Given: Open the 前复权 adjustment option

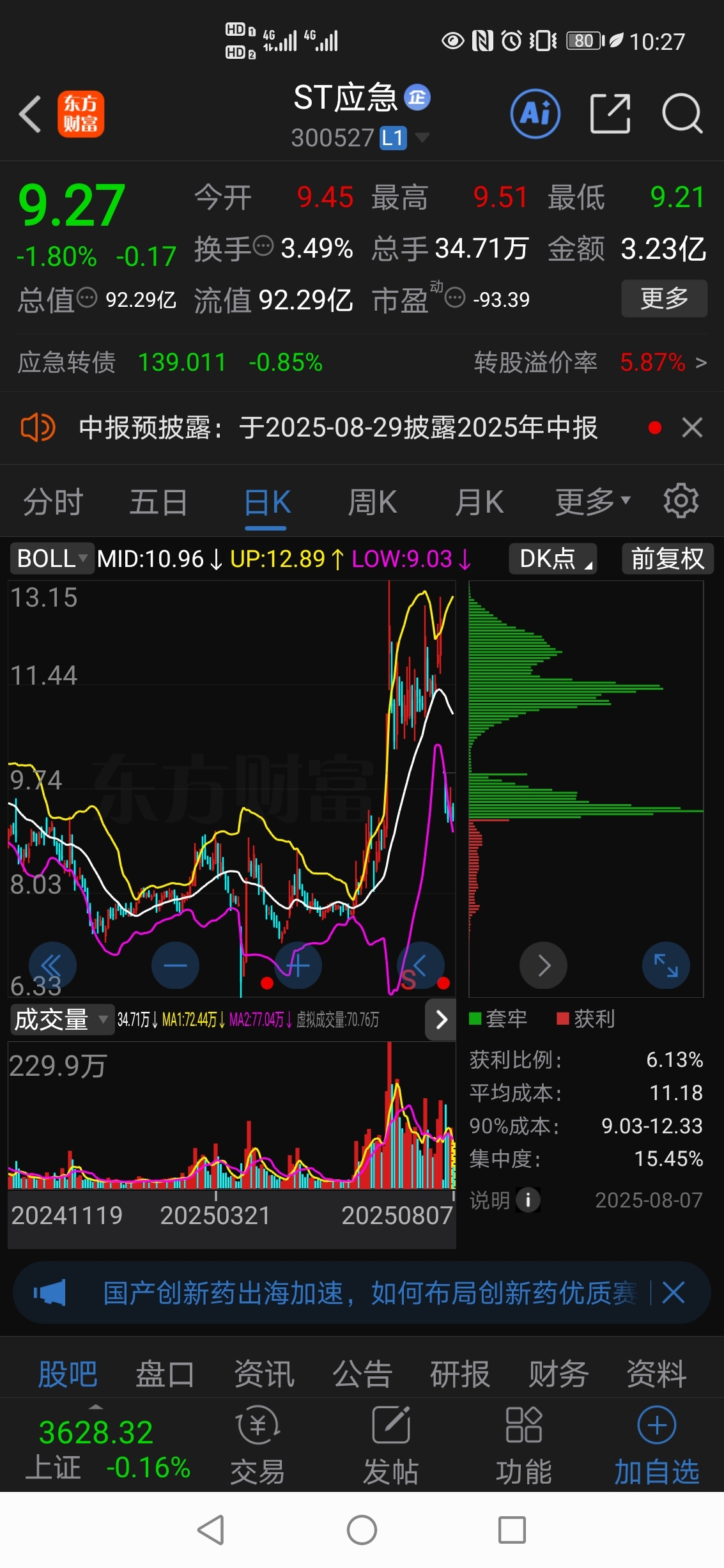Looking at the screenshot, I should (667, 559).
